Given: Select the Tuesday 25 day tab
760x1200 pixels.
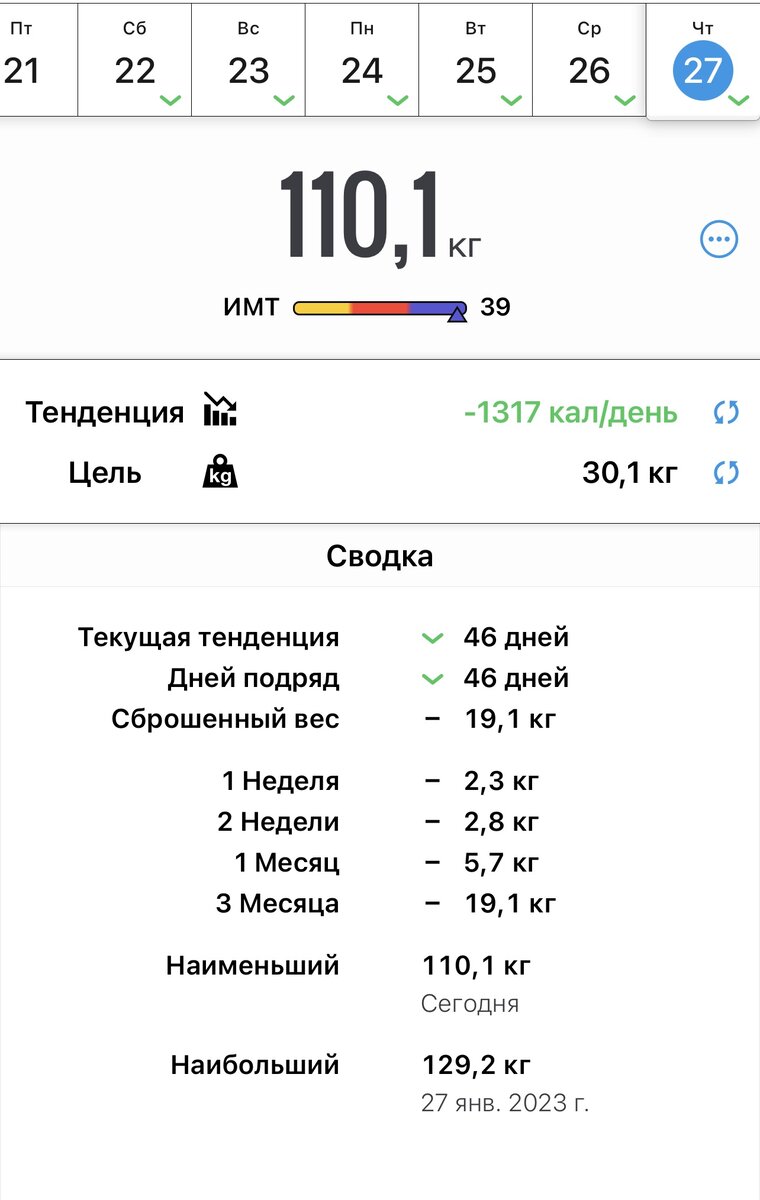Looking at the screenshot, I should click(478, 60).
